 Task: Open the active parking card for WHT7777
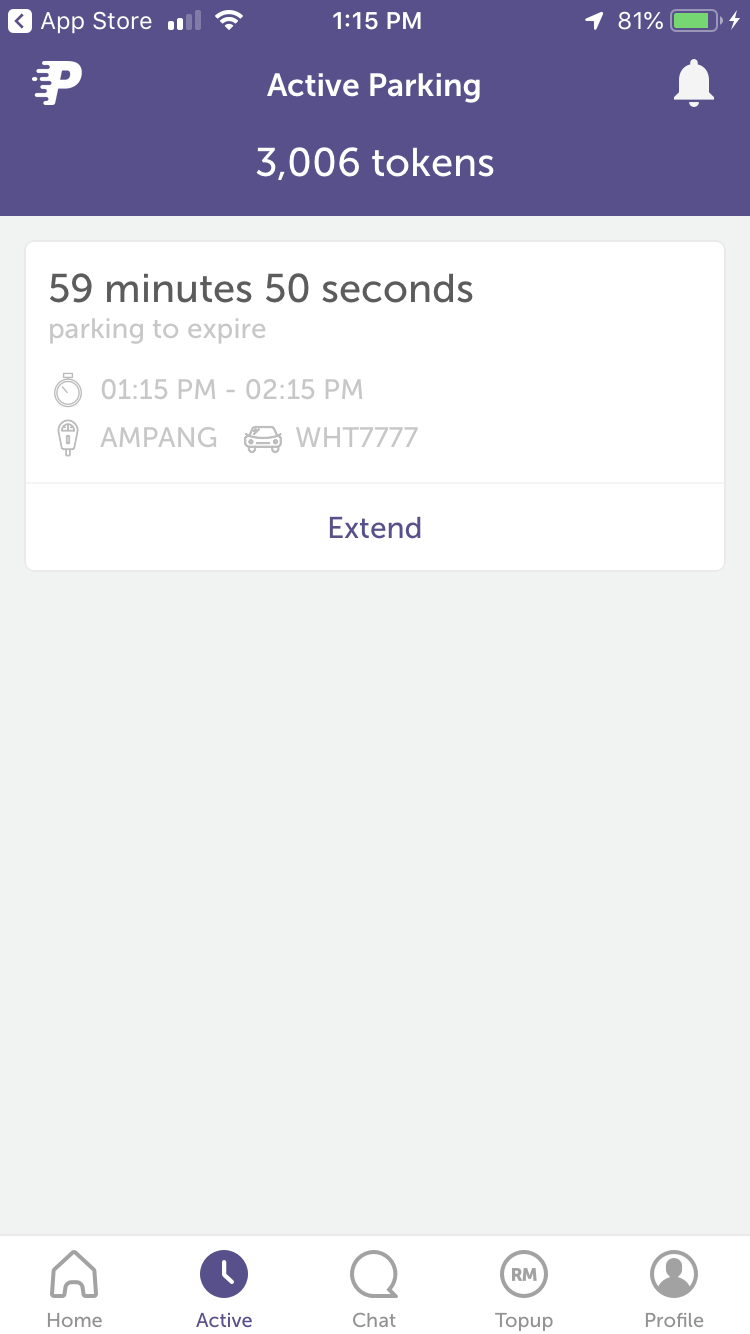(375, 363)
